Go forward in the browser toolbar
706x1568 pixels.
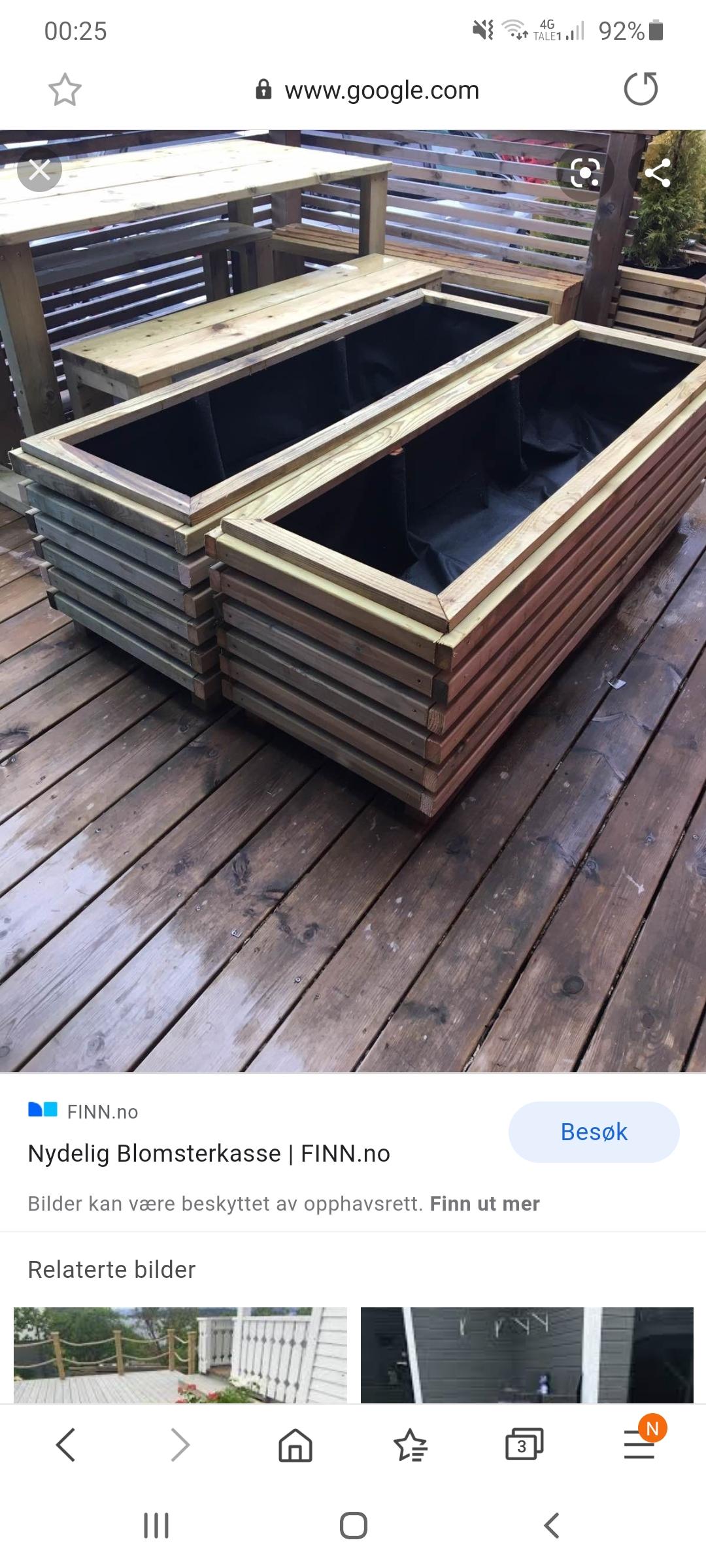click(180, 1444)
